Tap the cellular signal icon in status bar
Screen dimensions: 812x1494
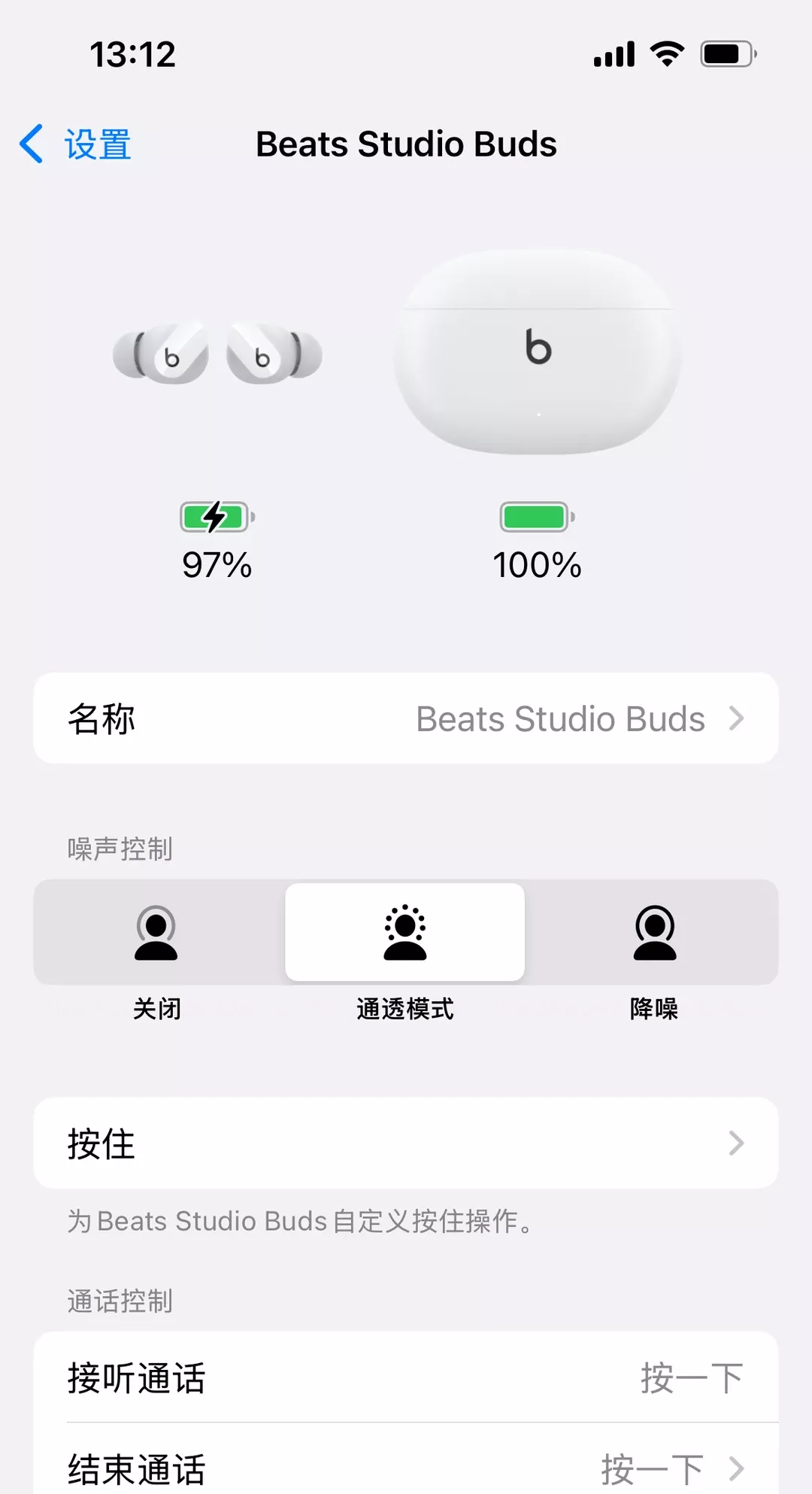pyautogui.click(x=614, y=53)
